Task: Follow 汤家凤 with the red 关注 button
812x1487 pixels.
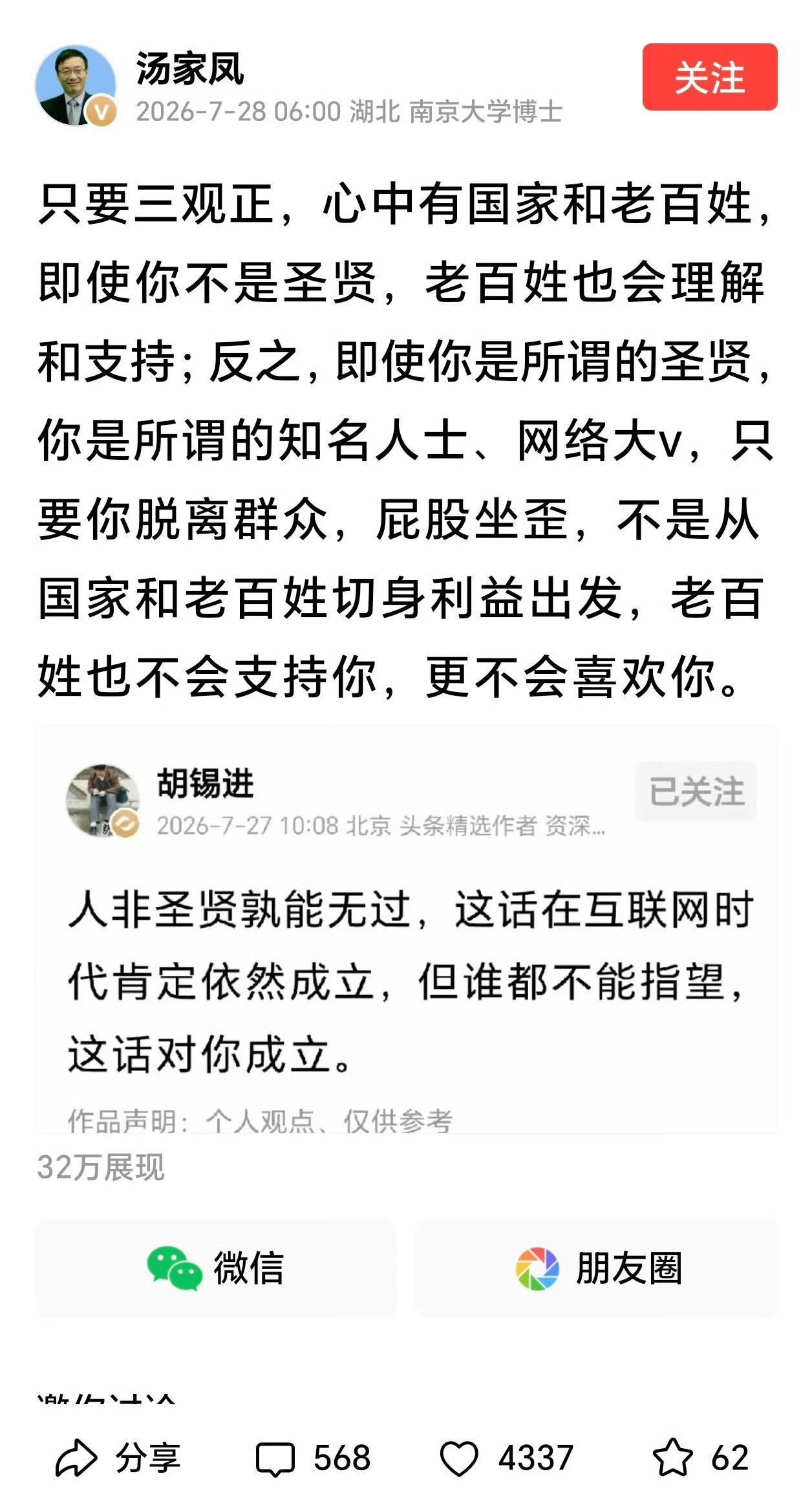Action: click(x=709, y=77)
